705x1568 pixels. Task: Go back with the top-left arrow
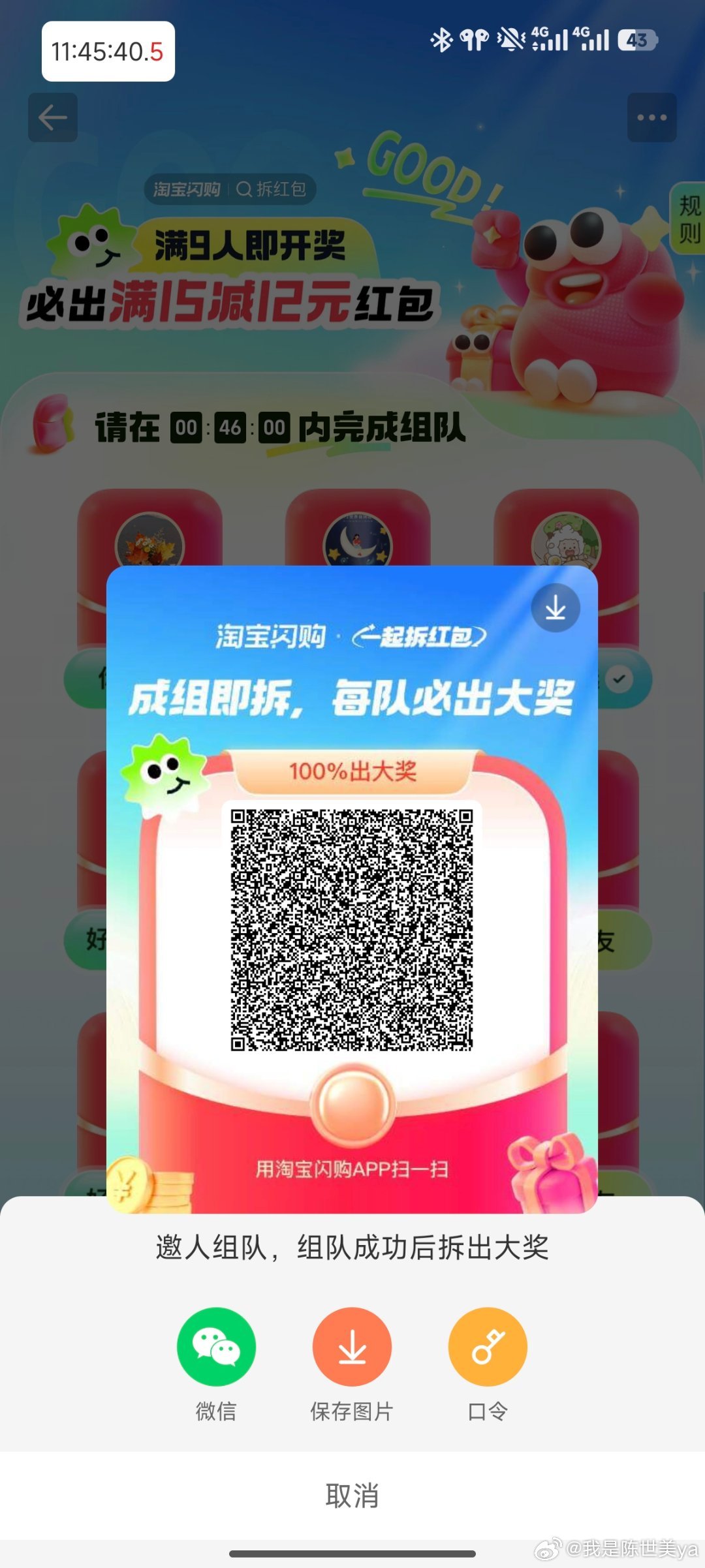point(53,117)
